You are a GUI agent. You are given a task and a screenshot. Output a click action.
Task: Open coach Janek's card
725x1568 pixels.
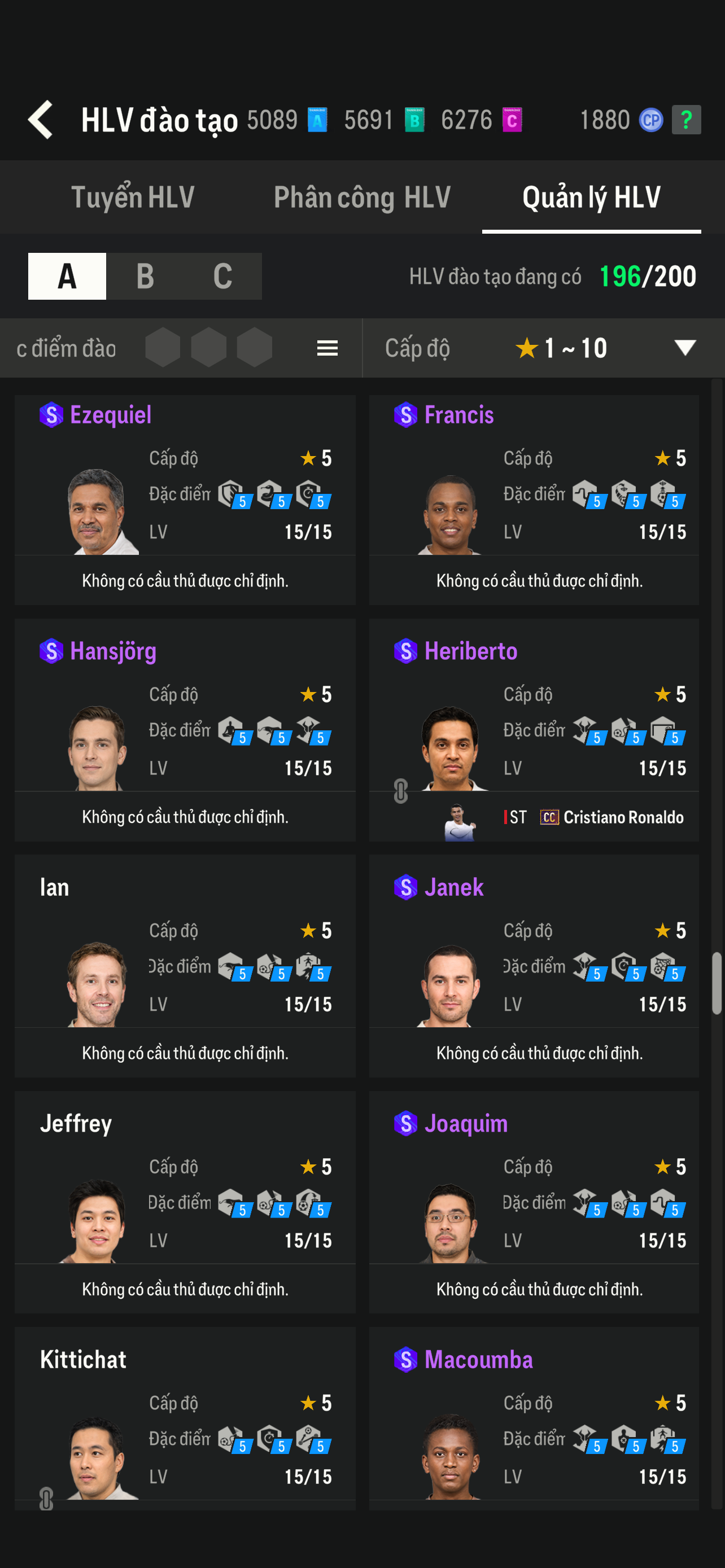coord(533,965)
